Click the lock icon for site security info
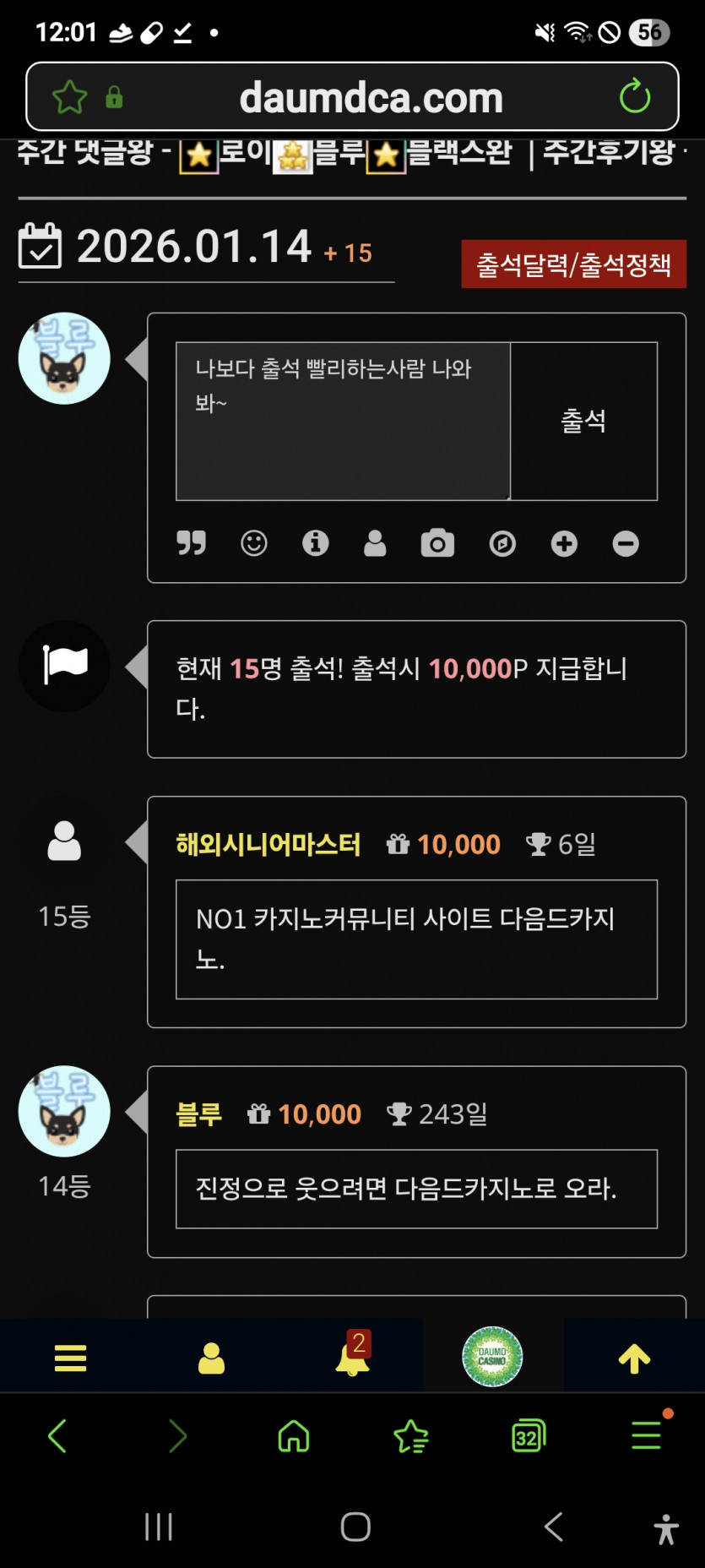705x1568 pixels. click(x=116, y=95)
